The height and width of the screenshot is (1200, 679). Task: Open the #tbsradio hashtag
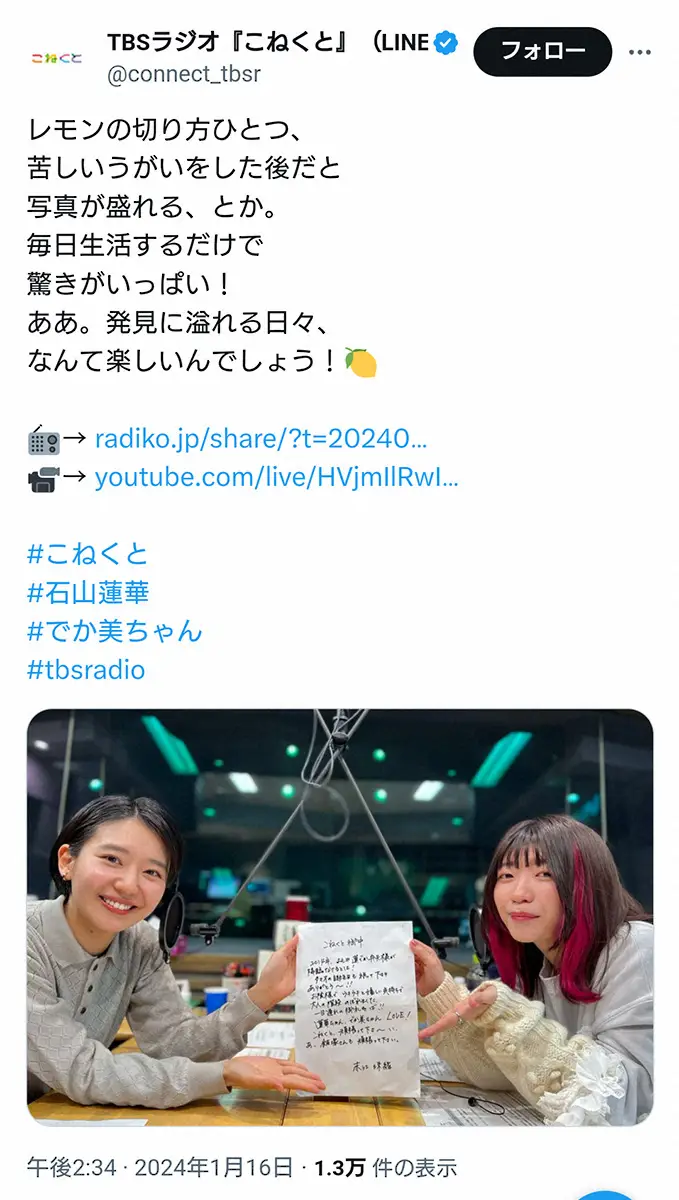coord(86,670)
